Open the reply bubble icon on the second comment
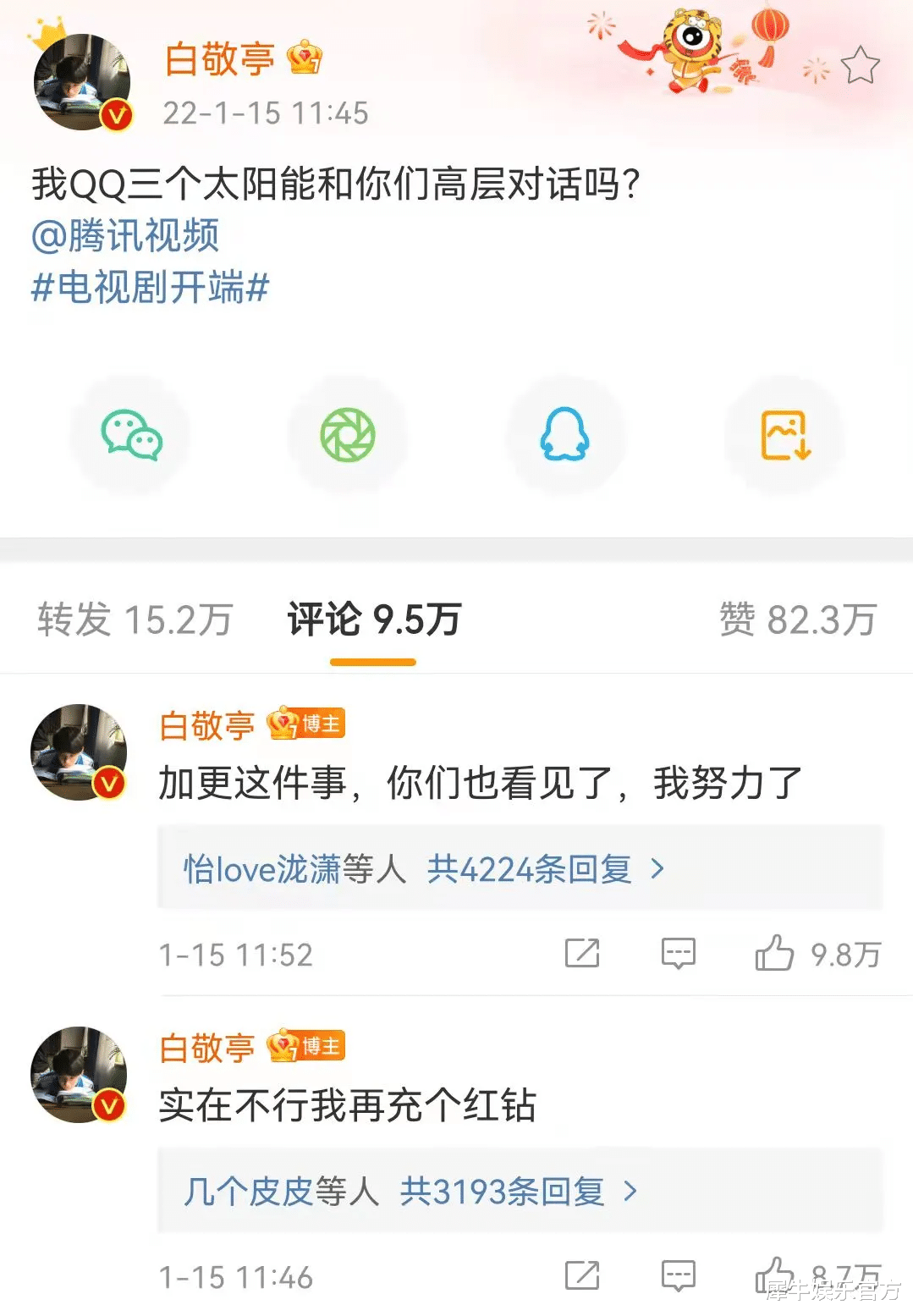913x1316 pixels. [x=677, y=1275]
